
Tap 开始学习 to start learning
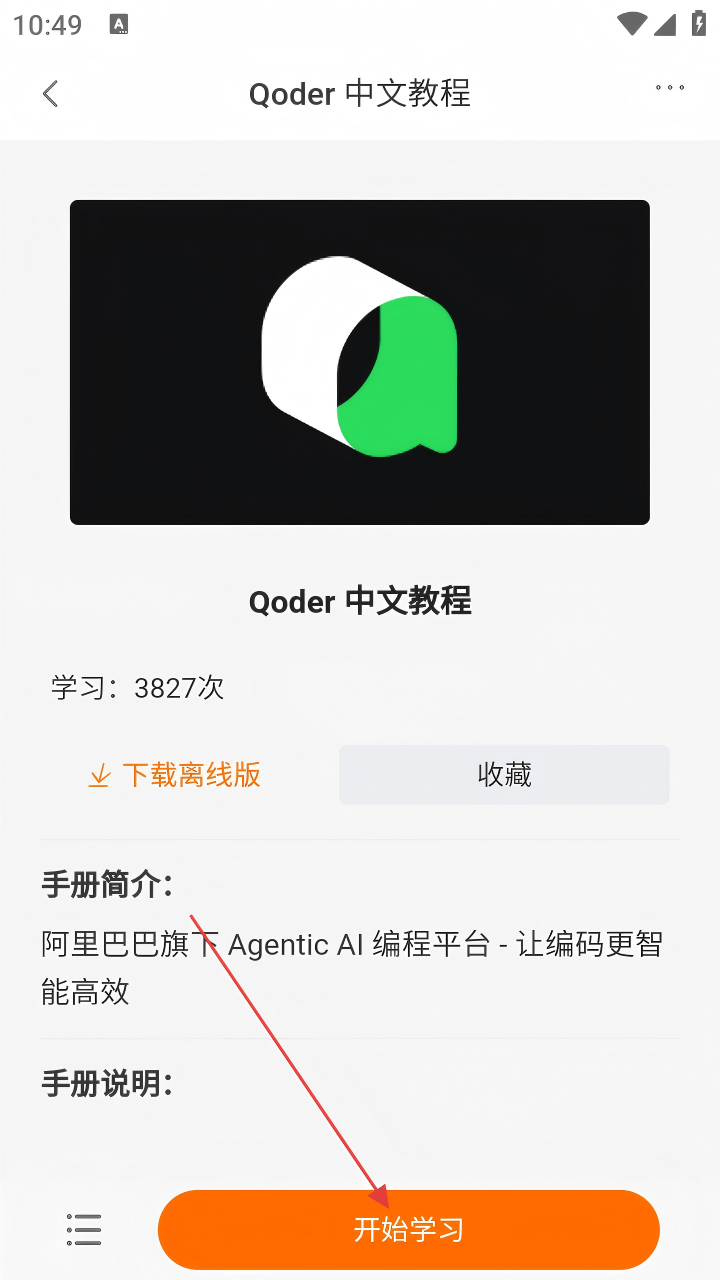click(x=408, y=1230)
